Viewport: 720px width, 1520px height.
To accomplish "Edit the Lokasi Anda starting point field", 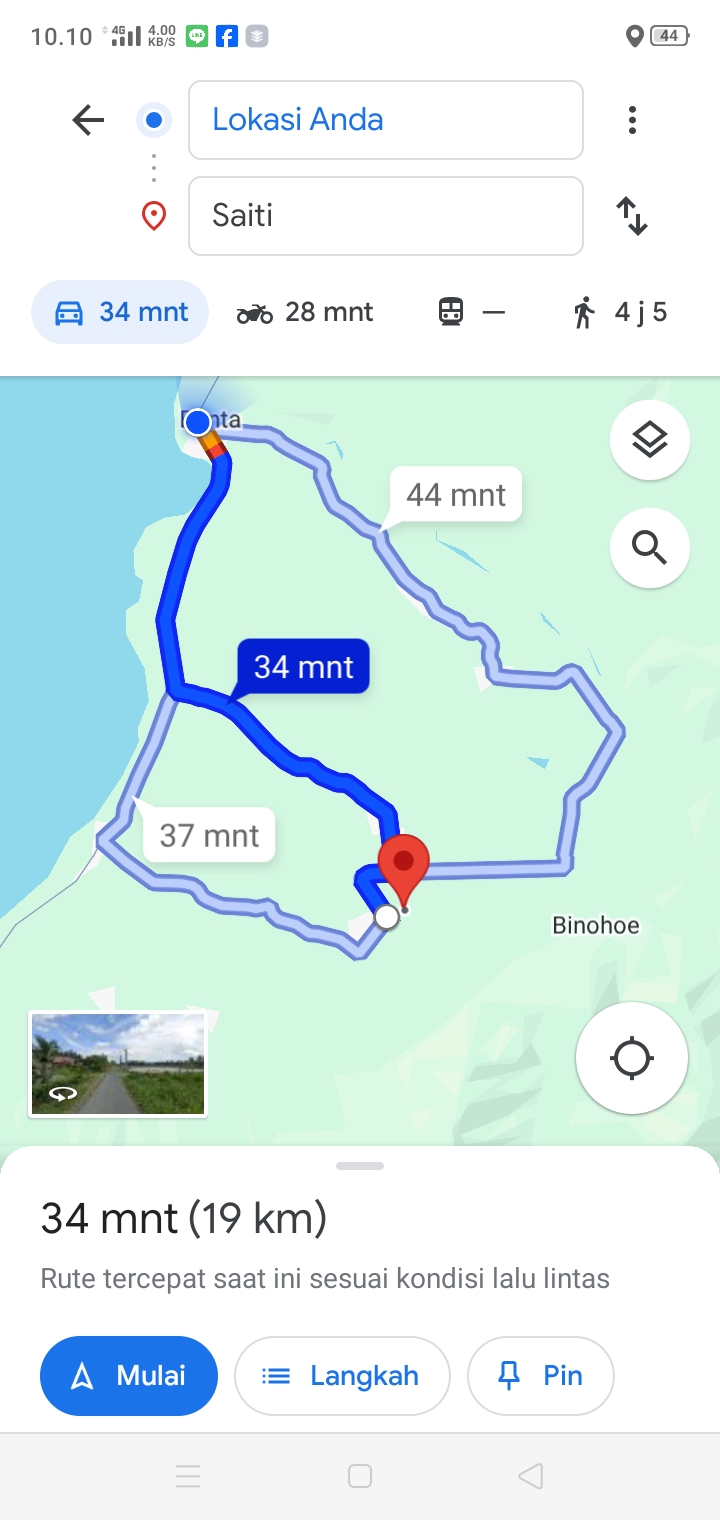I will [386, 120].
